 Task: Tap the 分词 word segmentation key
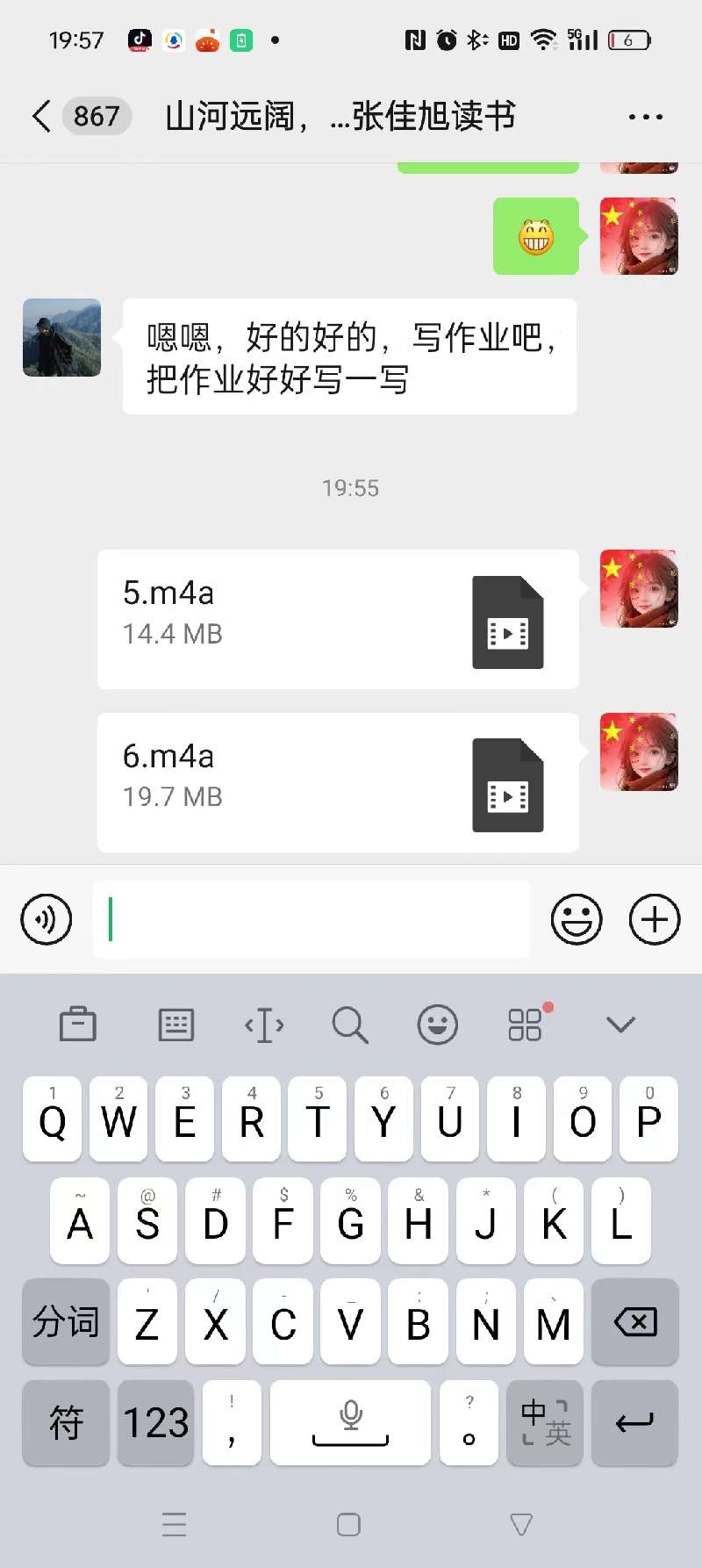coord(66,1321)
